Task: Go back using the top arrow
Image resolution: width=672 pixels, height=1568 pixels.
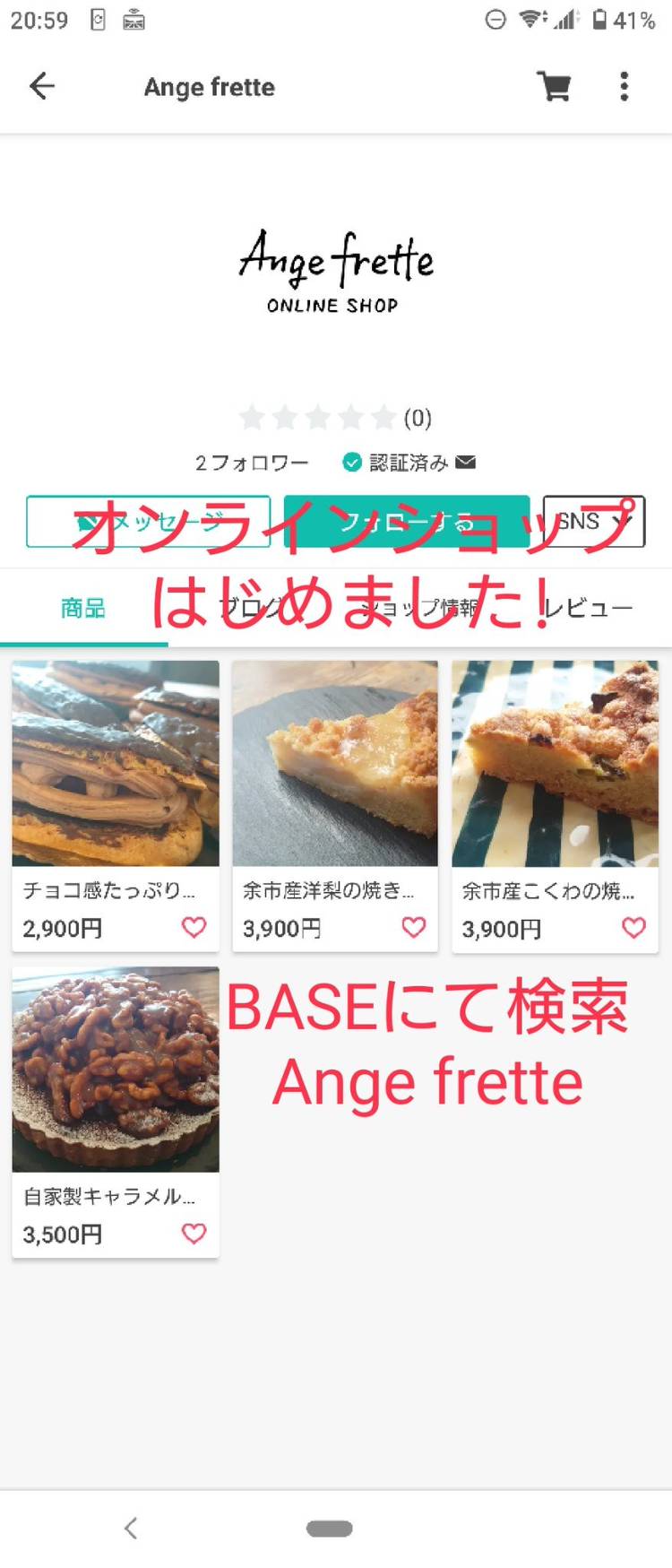Action: click(x=42, y=86)
